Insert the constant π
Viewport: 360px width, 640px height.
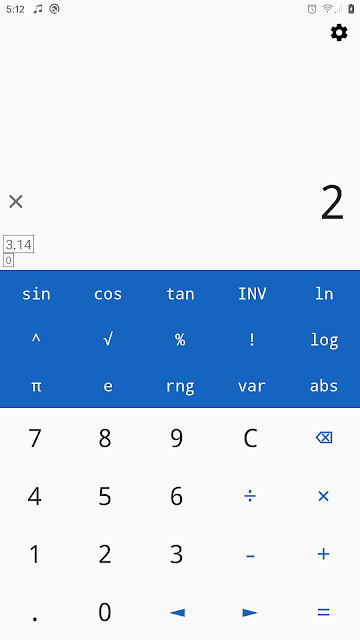coord(36,385)
